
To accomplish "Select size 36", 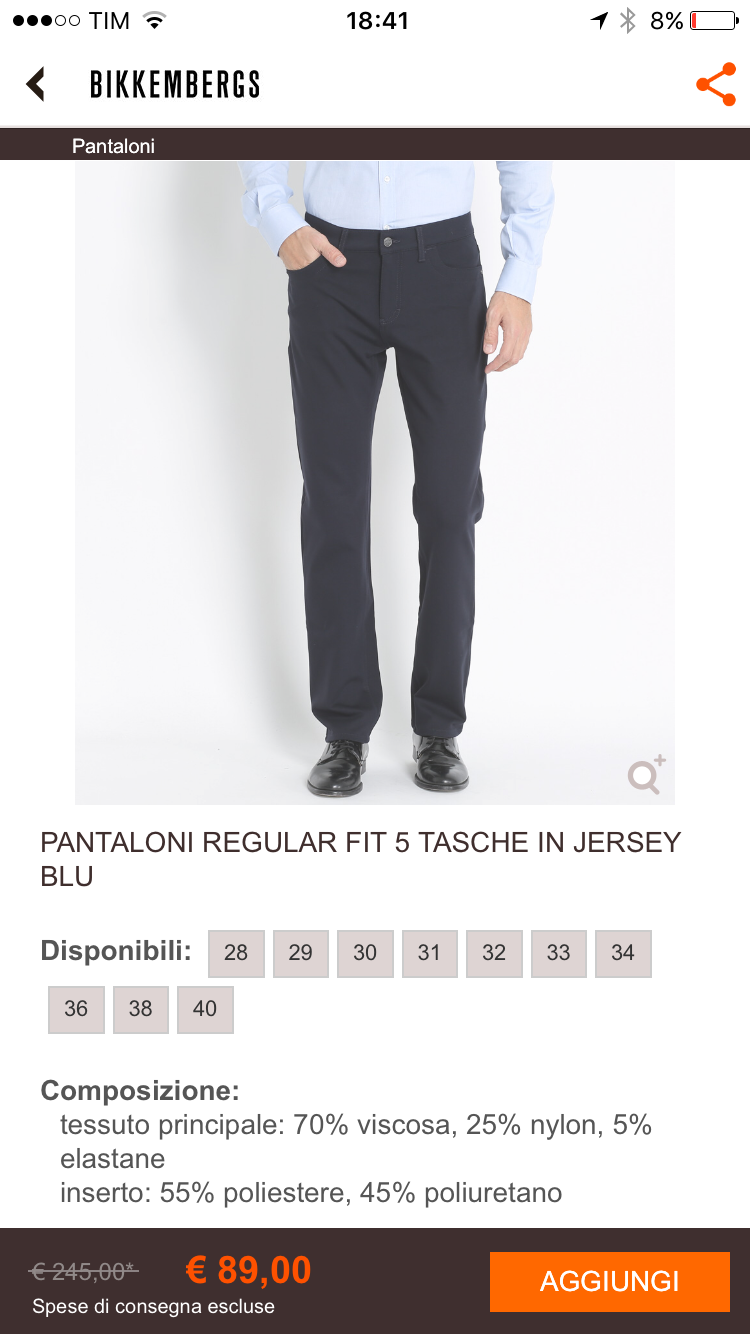I will pos(76,1009).
